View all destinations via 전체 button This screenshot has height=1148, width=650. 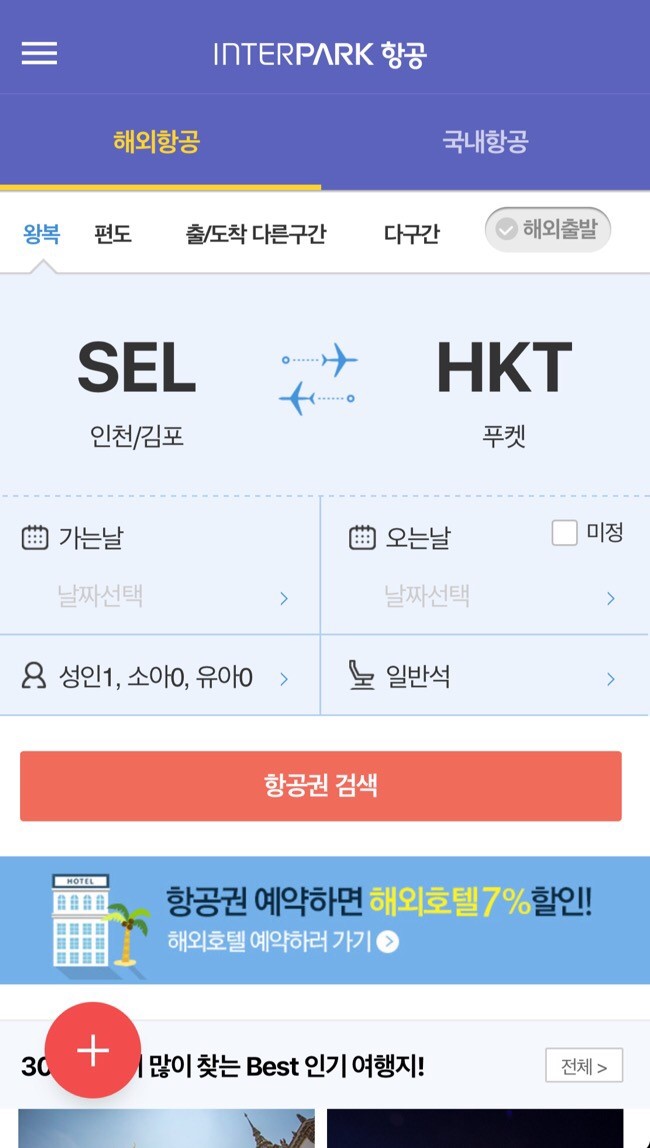click(584, 1065)
